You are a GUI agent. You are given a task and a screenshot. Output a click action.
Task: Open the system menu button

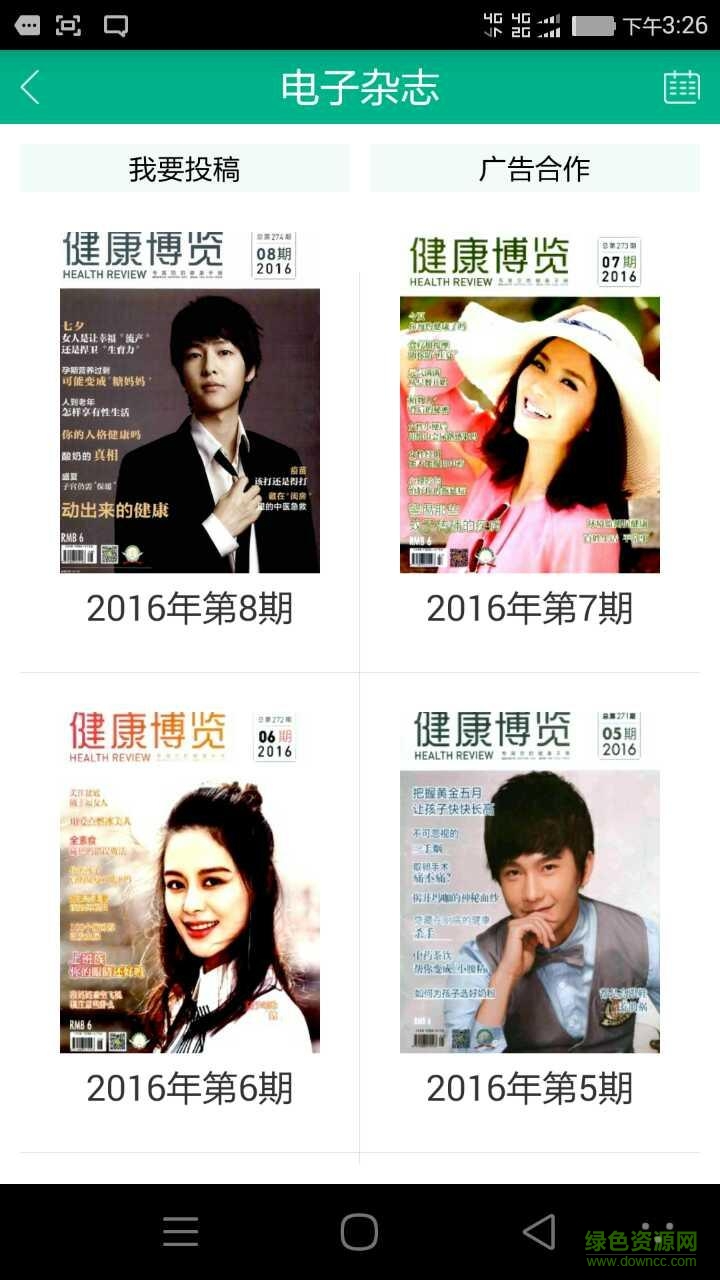[x=180, y=1232]
